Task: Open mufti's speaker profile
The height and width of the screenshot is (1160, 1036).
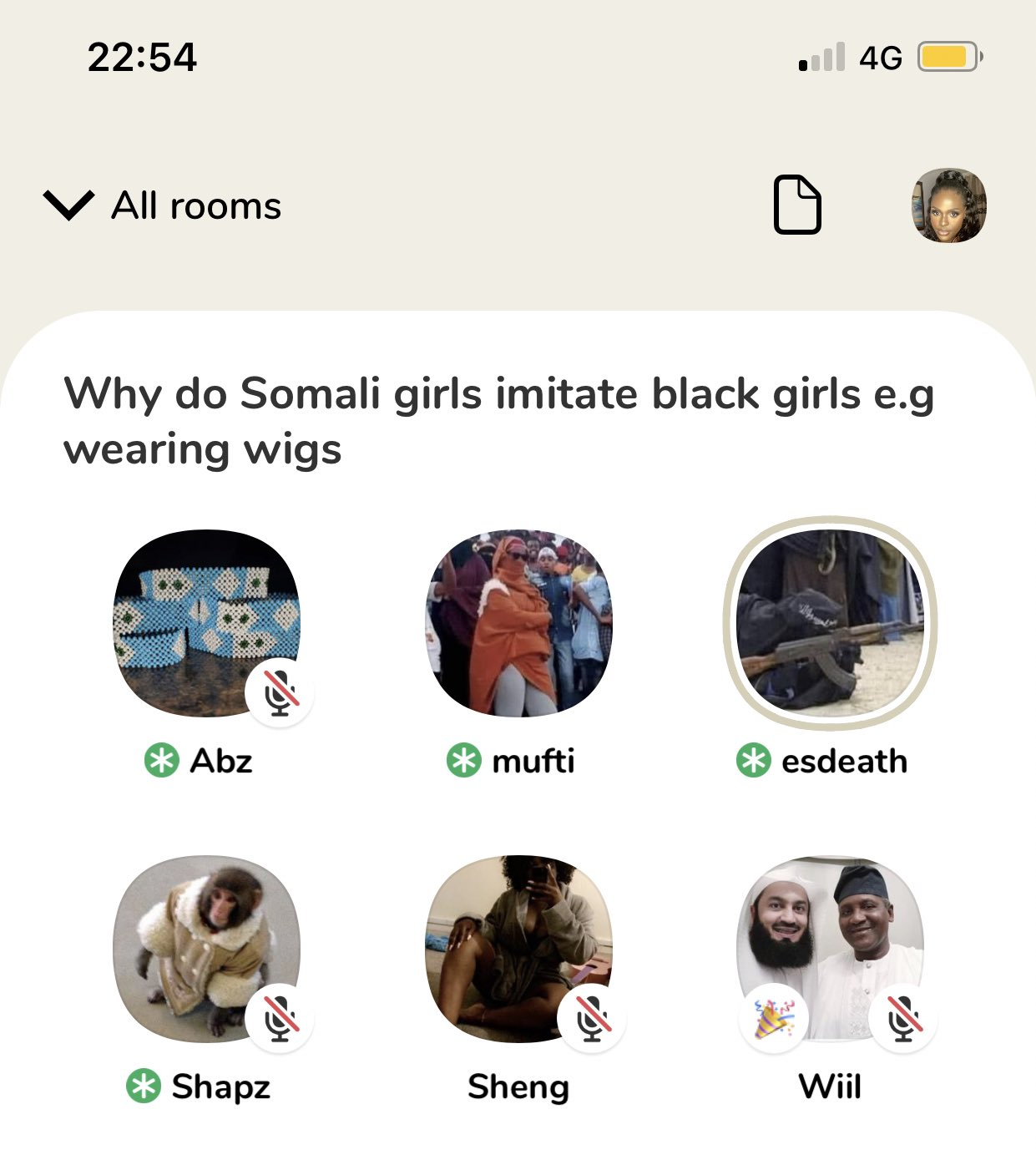Action: (x=518, y=623)
